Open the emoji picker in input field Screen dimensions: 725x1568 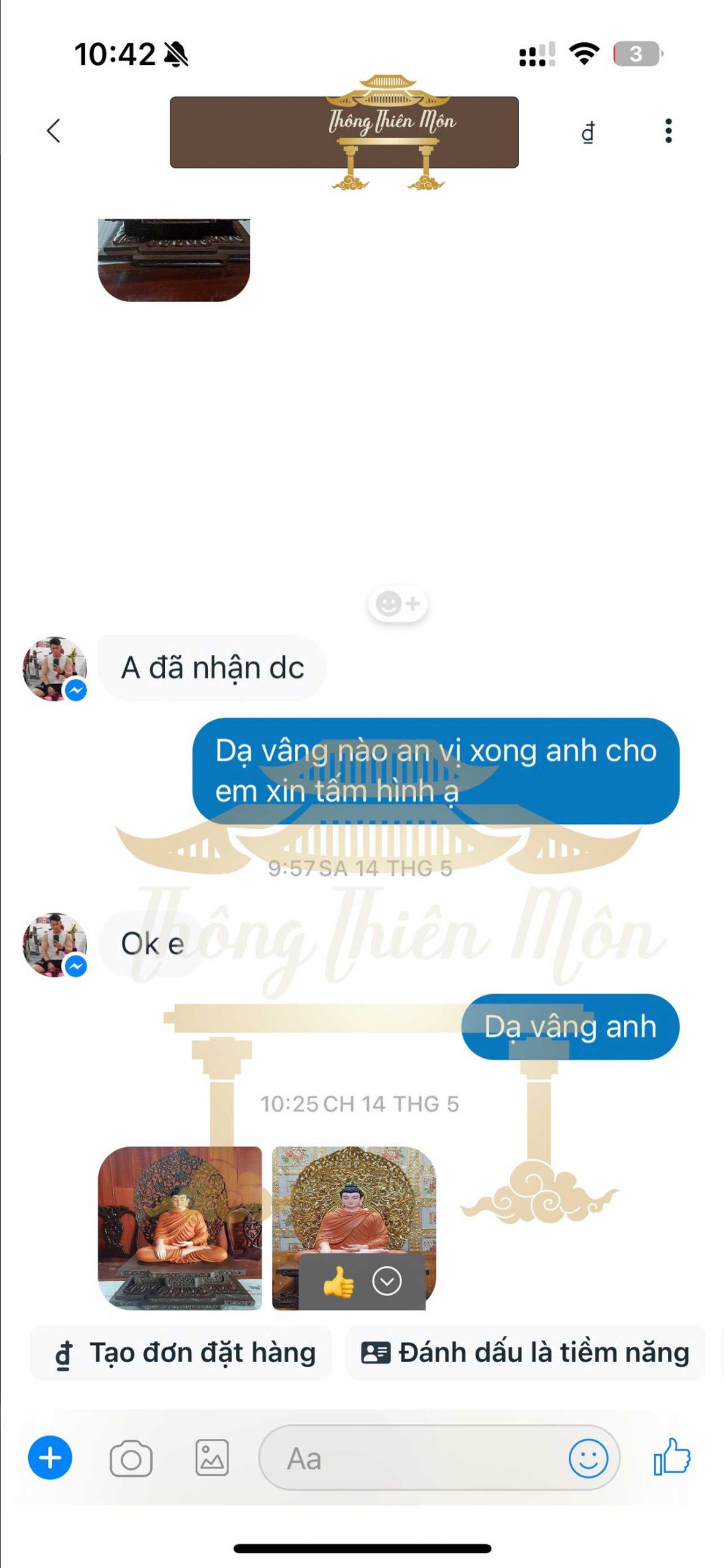tap(588, 1458)
